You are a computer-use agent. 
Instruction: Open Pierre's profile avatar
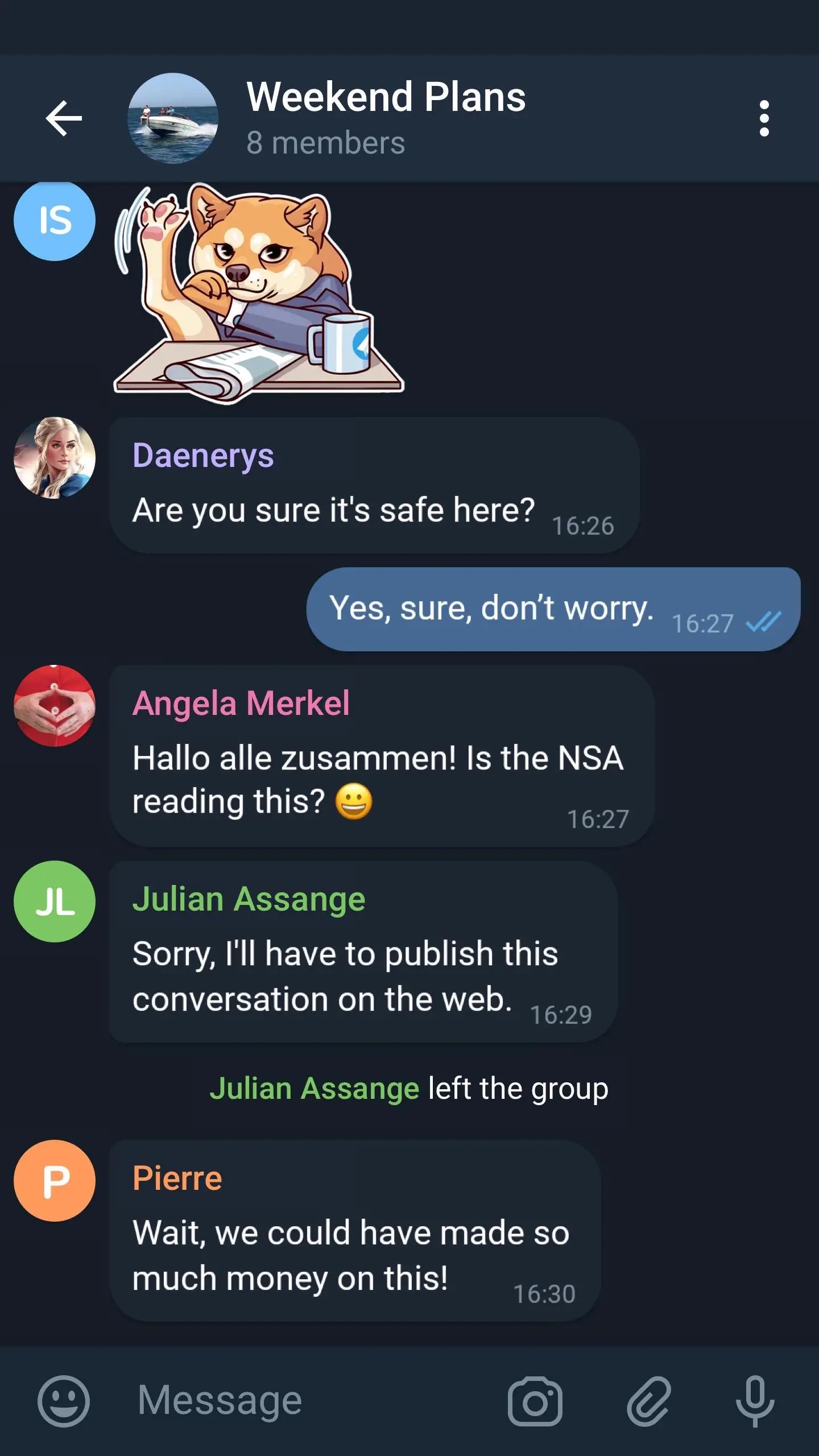(55, 1181)
